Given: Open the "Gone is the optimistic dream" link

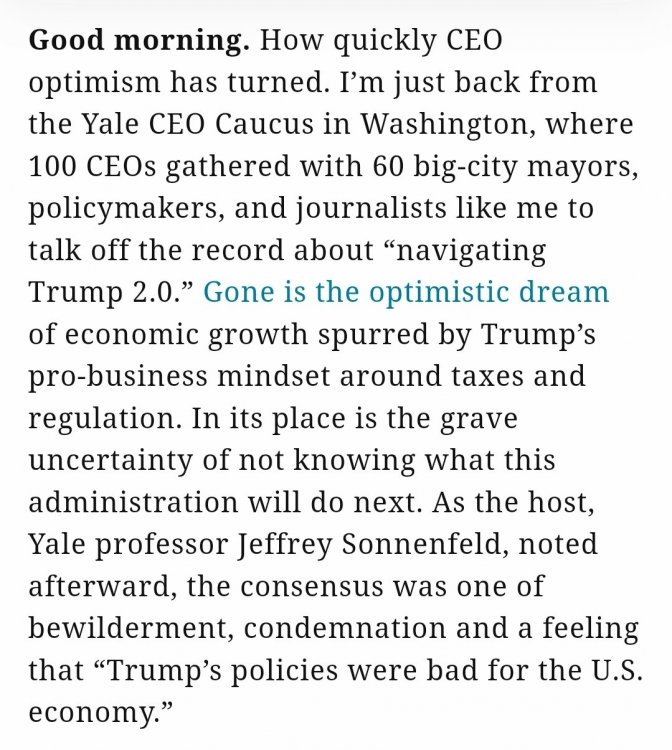Looking at the screenshot, I should (406, 293).
